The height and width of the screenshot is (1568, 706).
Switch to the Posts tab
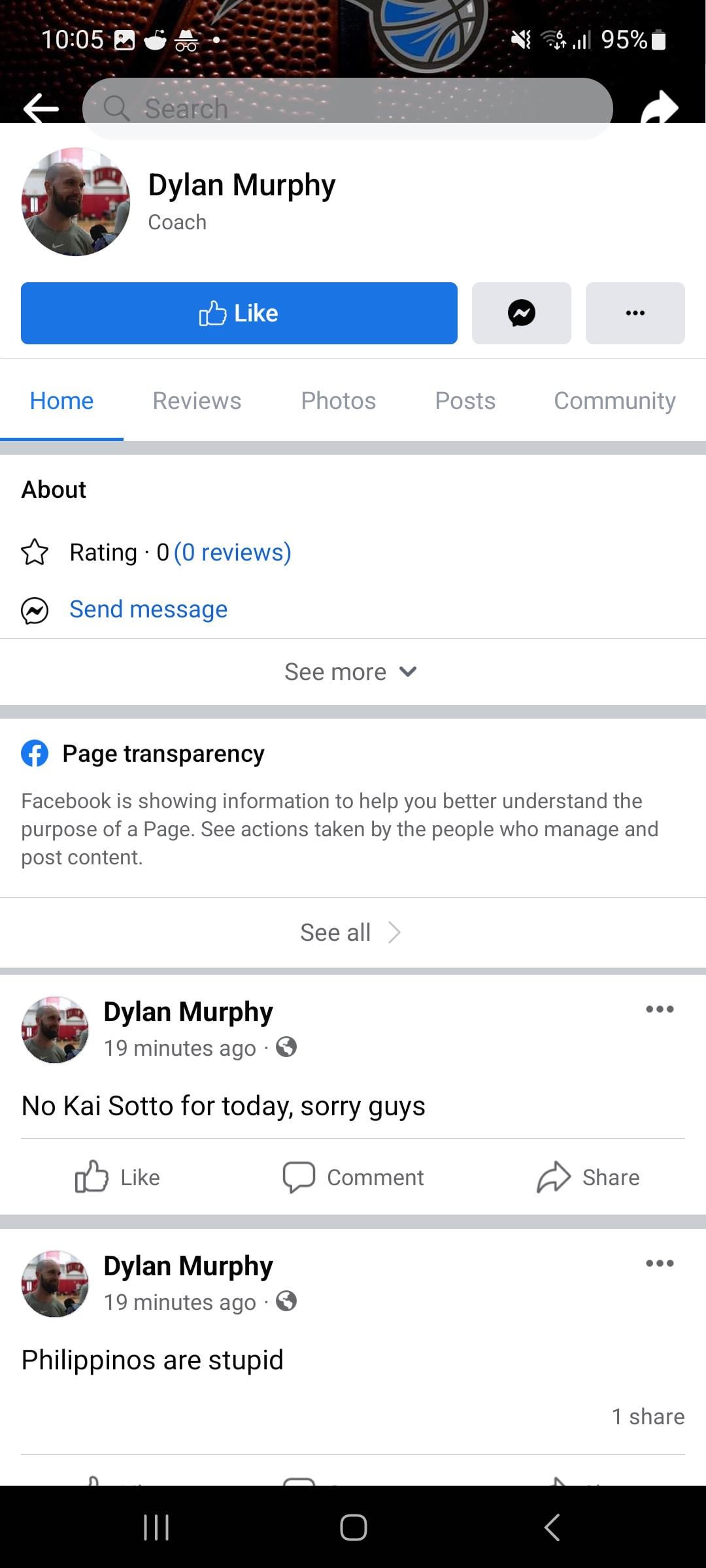click(x=465, y=400)
